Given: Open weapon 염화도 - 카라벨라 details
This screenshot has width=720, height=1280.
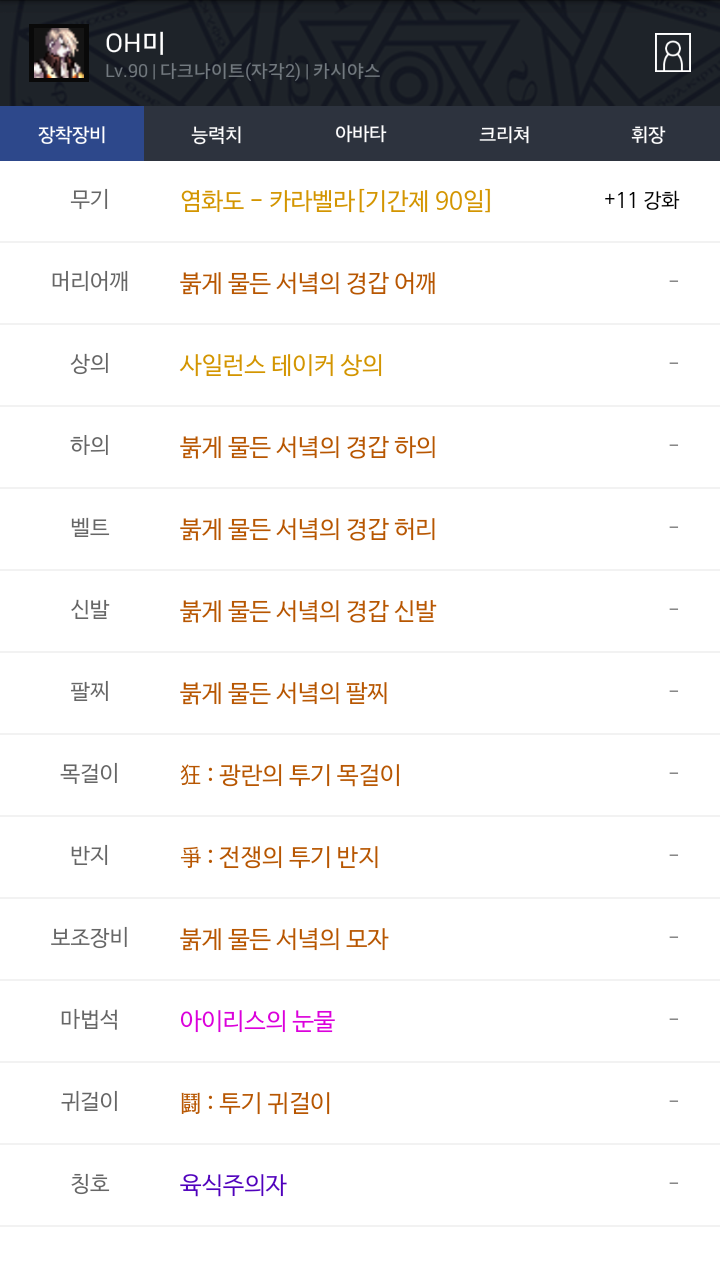Looking at the screenshot, I should click(360, 201).
